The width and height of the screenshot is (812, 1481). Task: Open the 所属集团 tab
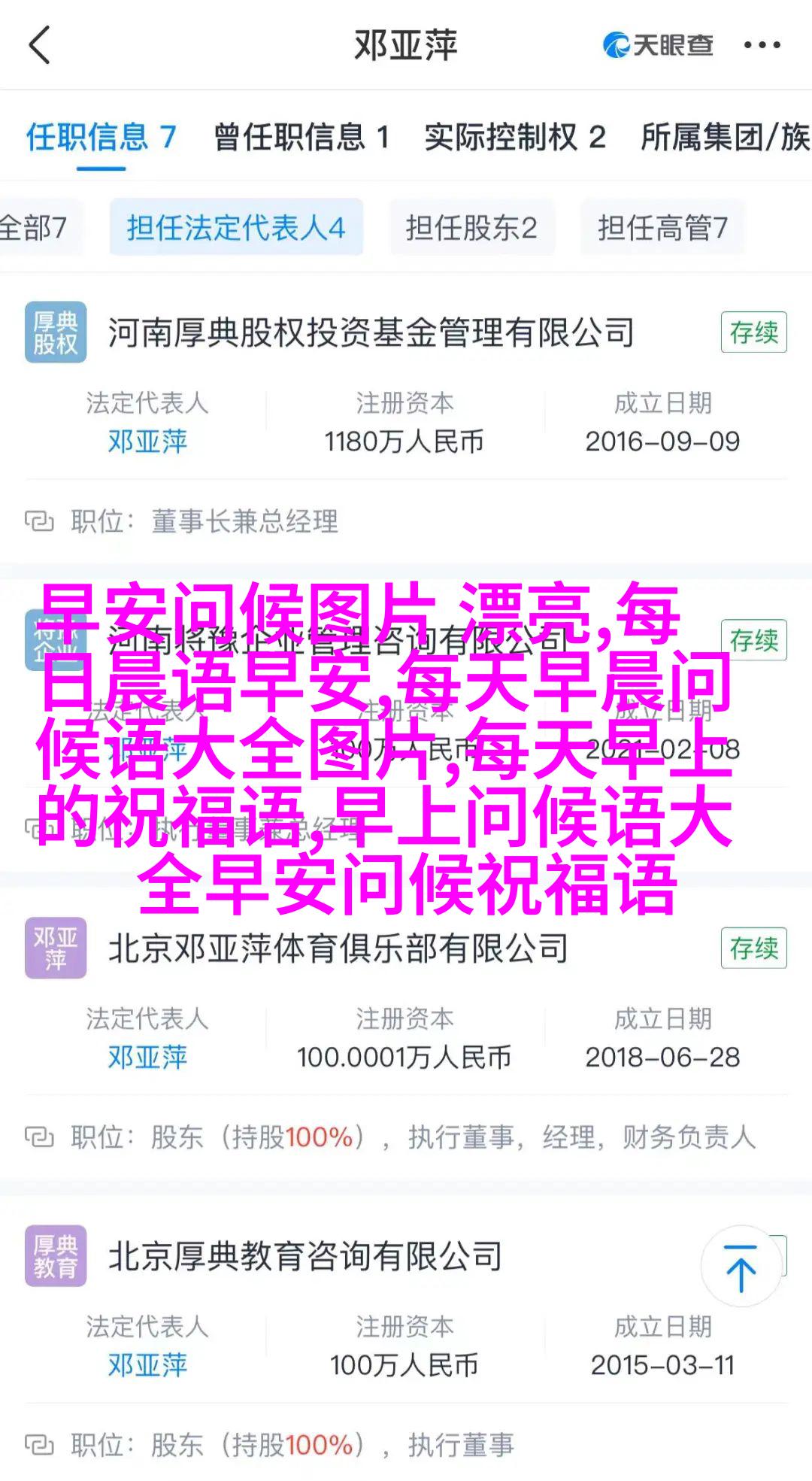[724, 137]
